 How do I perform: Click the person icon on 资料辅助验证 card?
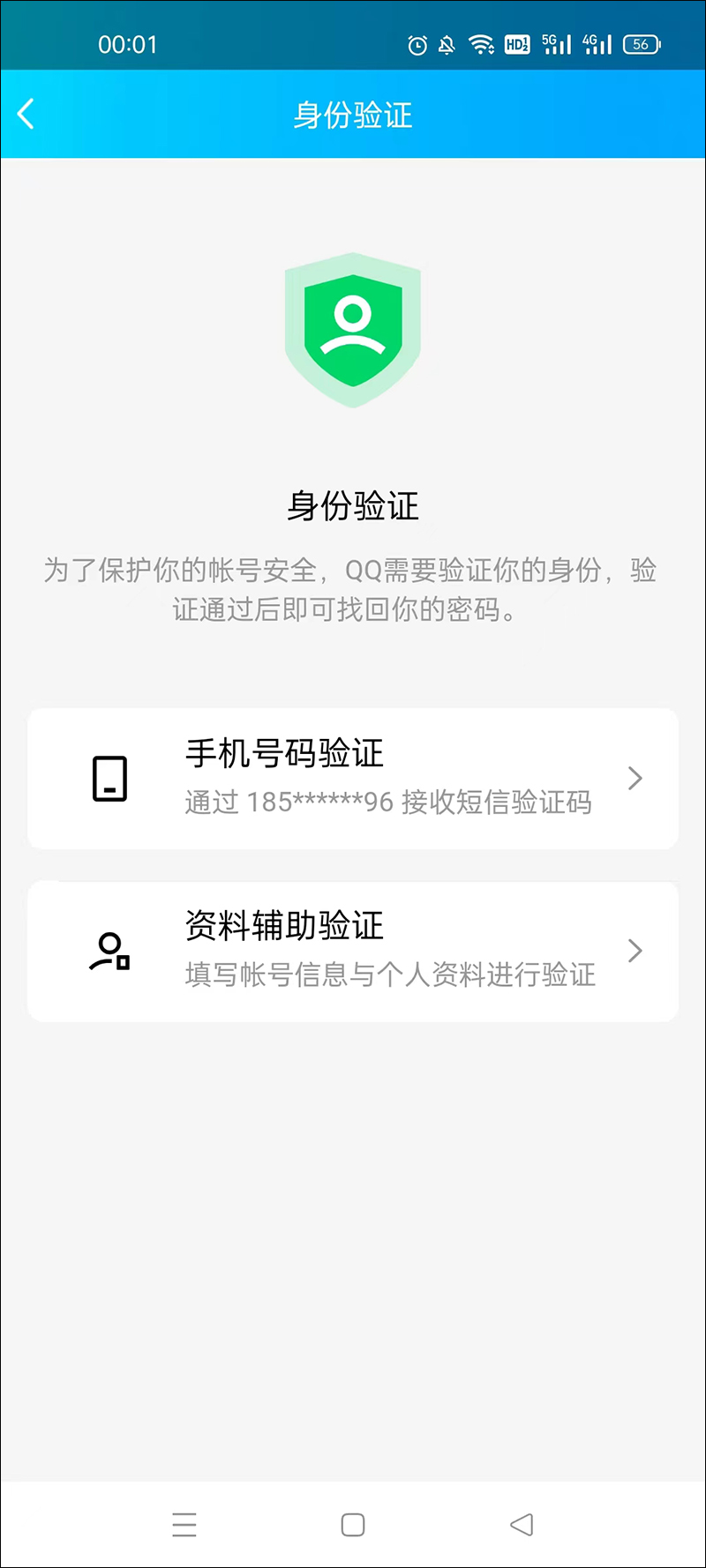[x=110, y=951]
